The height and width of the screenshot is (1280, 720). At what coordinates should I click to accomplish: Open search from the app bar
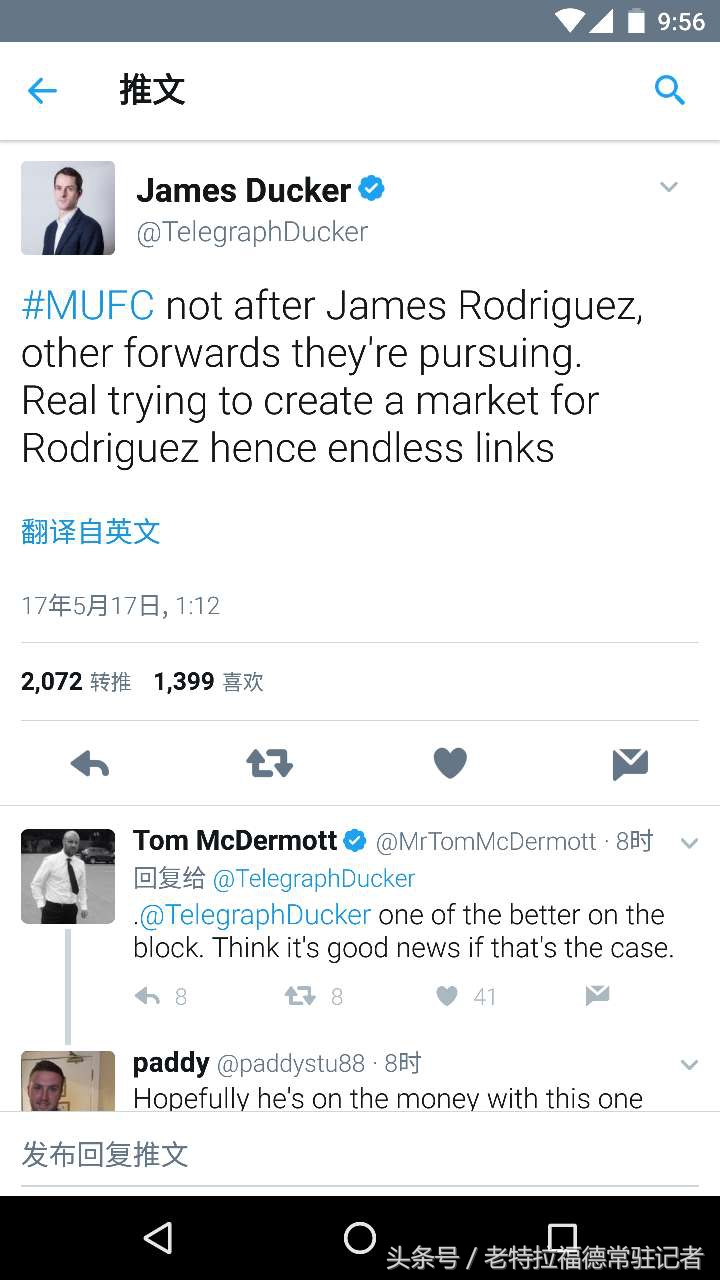[x=669, y=90]
